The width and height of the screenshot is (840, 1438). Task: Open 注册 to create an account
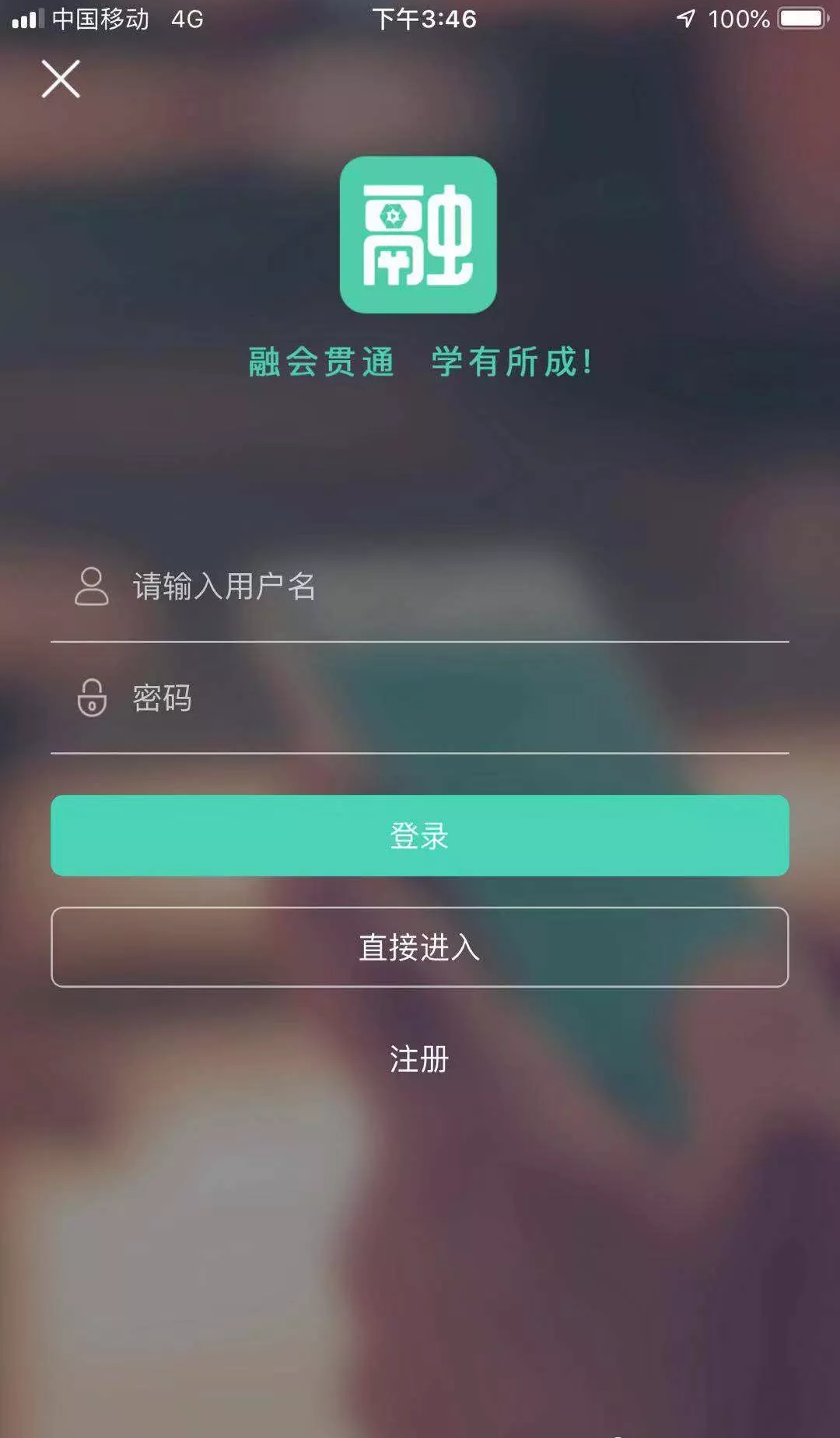419,1058
